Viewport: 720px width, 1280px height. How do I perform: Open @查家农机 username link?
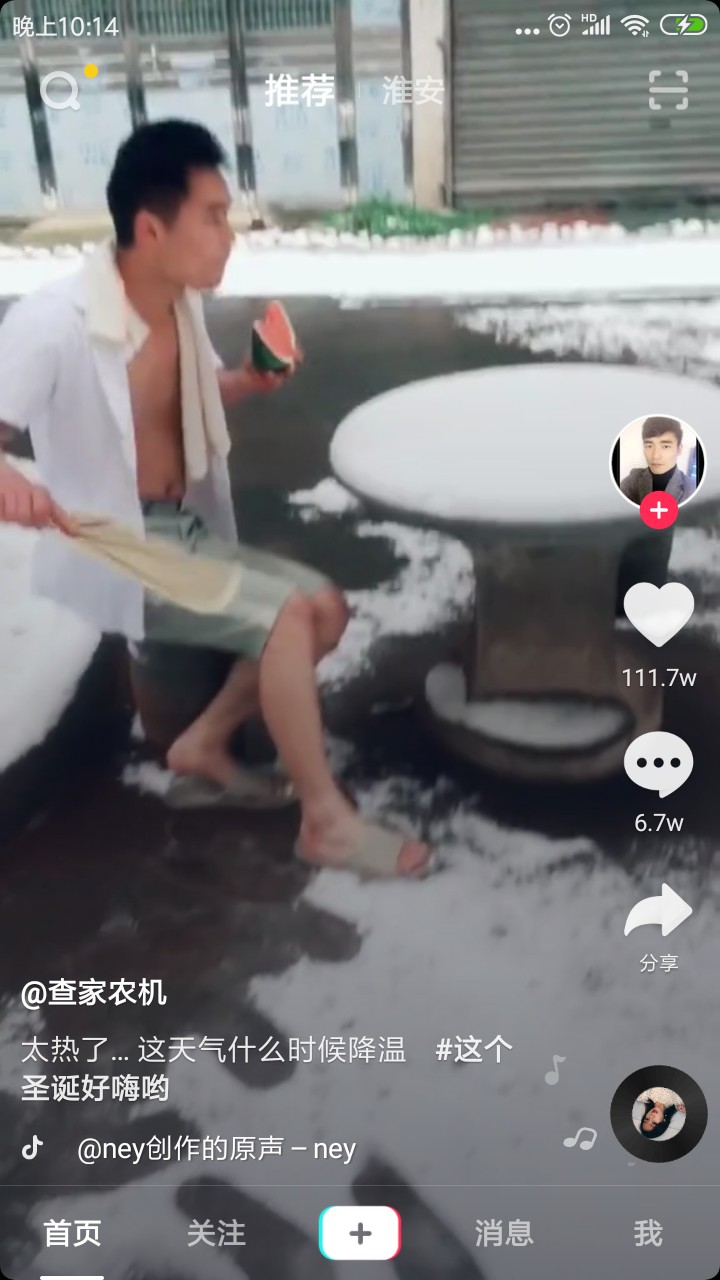tap(94, 993)
